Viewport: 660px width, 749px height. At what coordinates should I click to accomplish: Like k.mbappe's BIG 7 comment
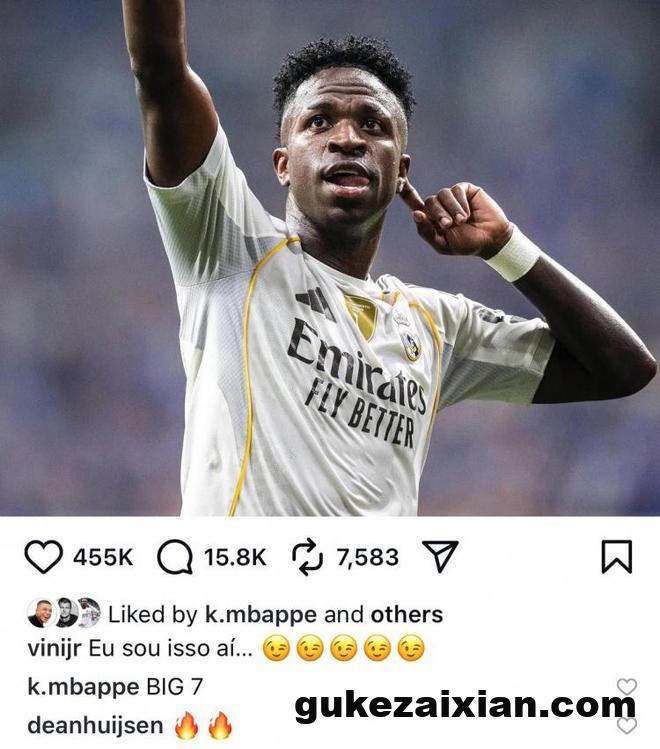(627, 686)
